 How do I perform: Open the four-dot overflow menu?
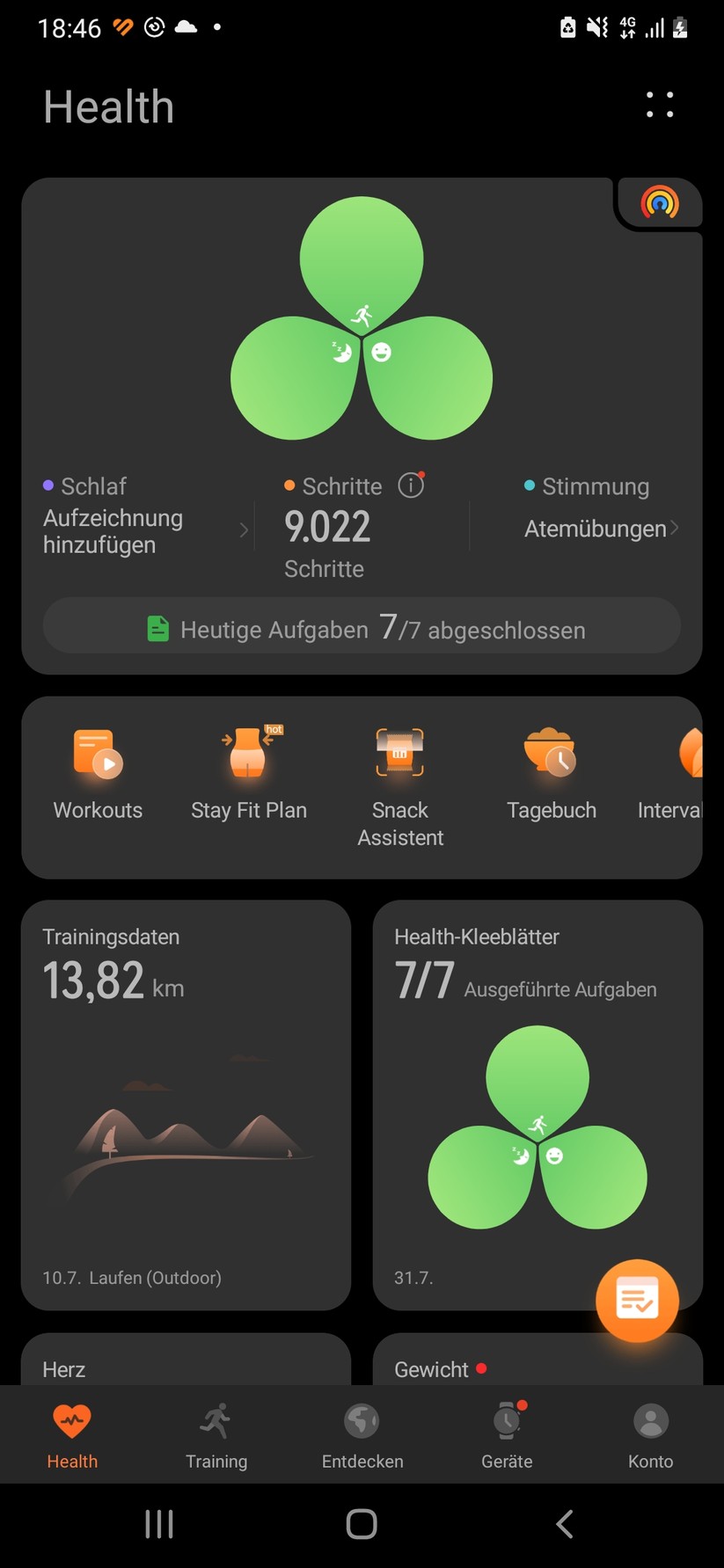click(660, 105)
